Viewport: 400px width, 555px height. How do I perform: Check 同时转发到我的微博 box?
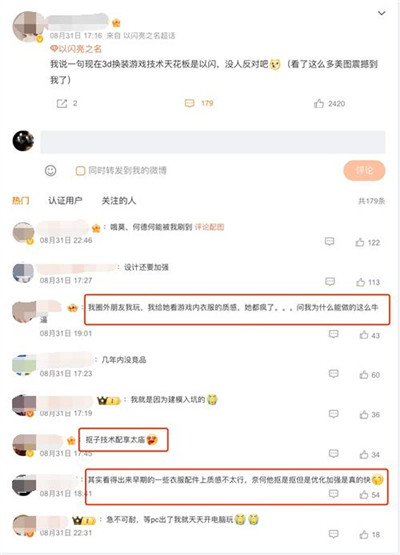80,171
